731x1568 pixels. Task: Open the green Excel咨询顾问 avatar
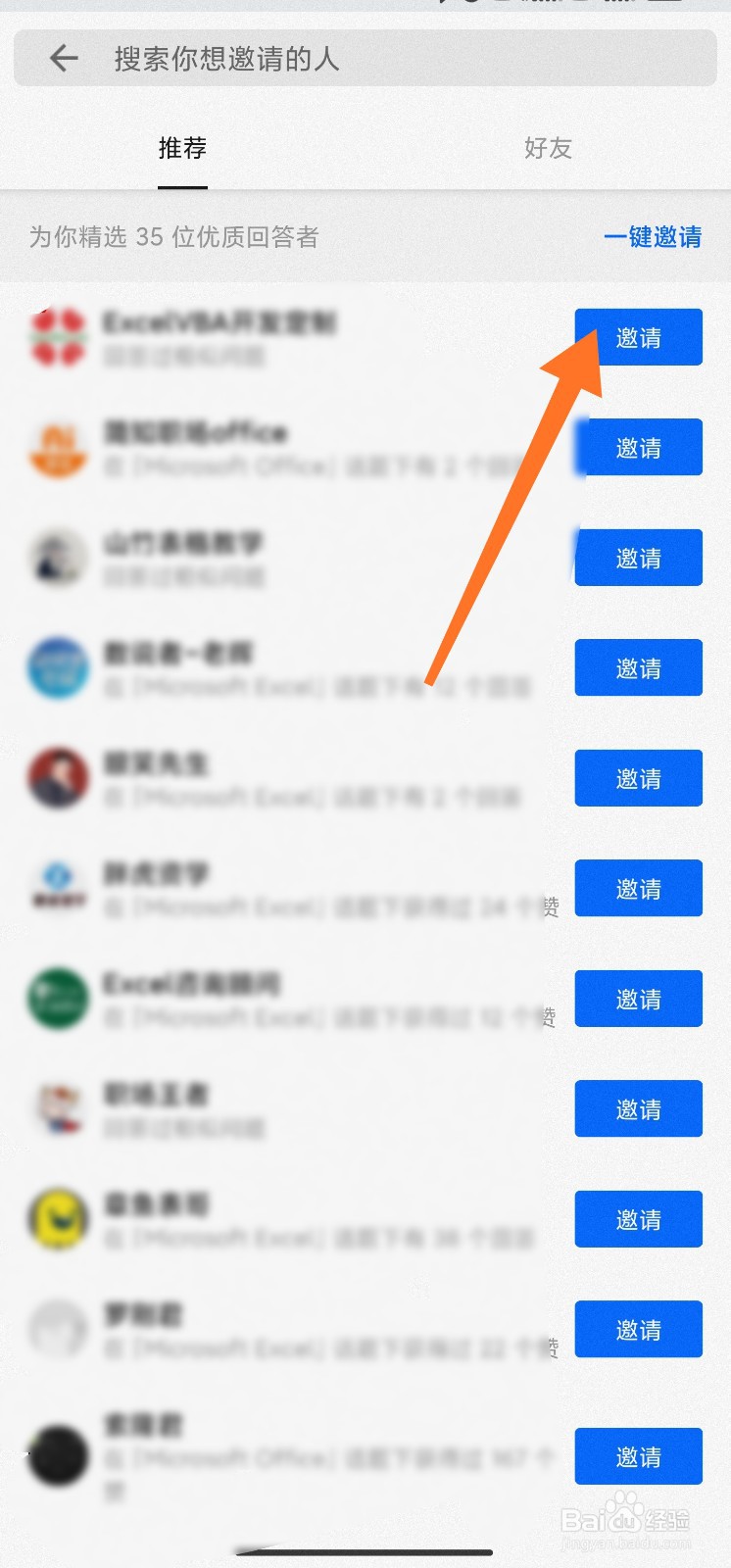point(57,998)
